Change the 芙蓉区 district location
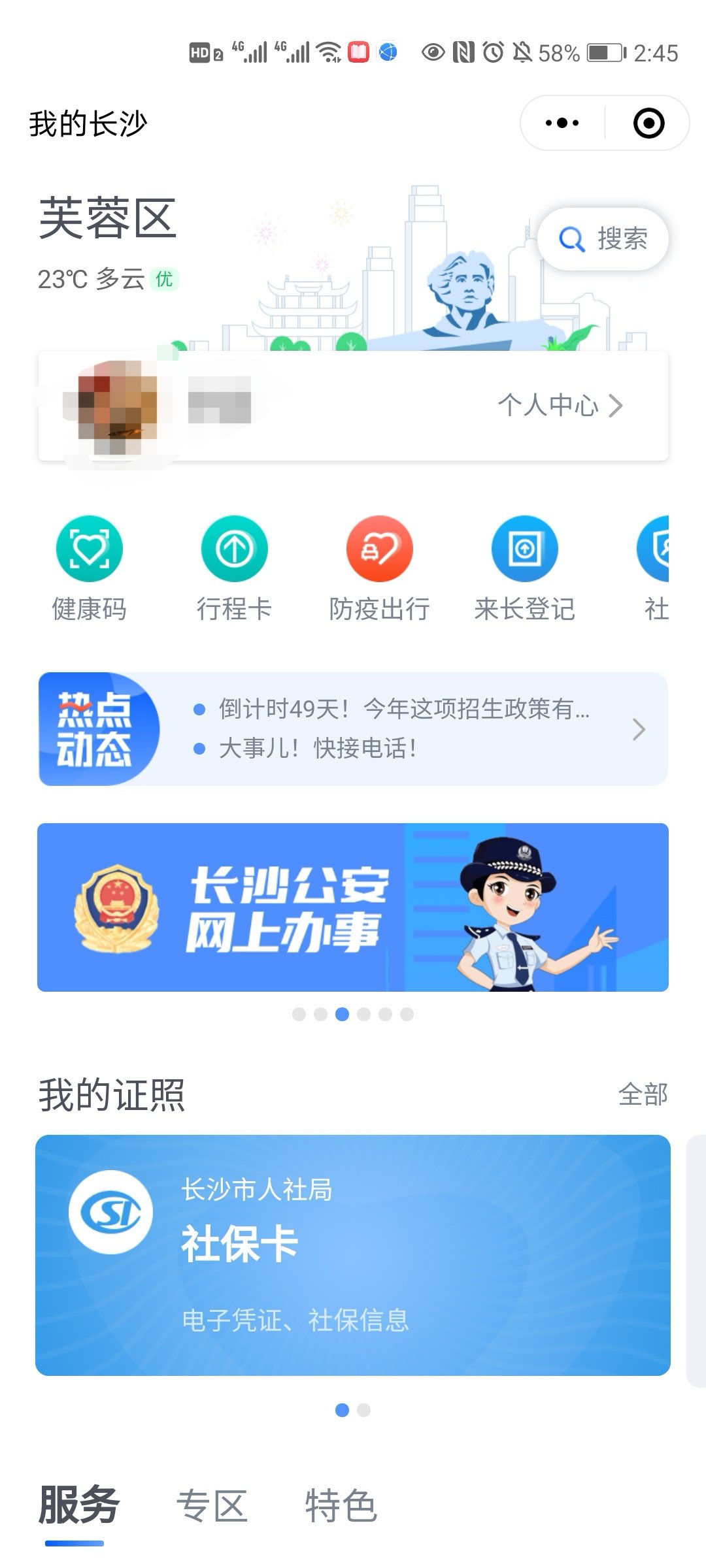This screenshot has width=706, height=1568. 107,218
